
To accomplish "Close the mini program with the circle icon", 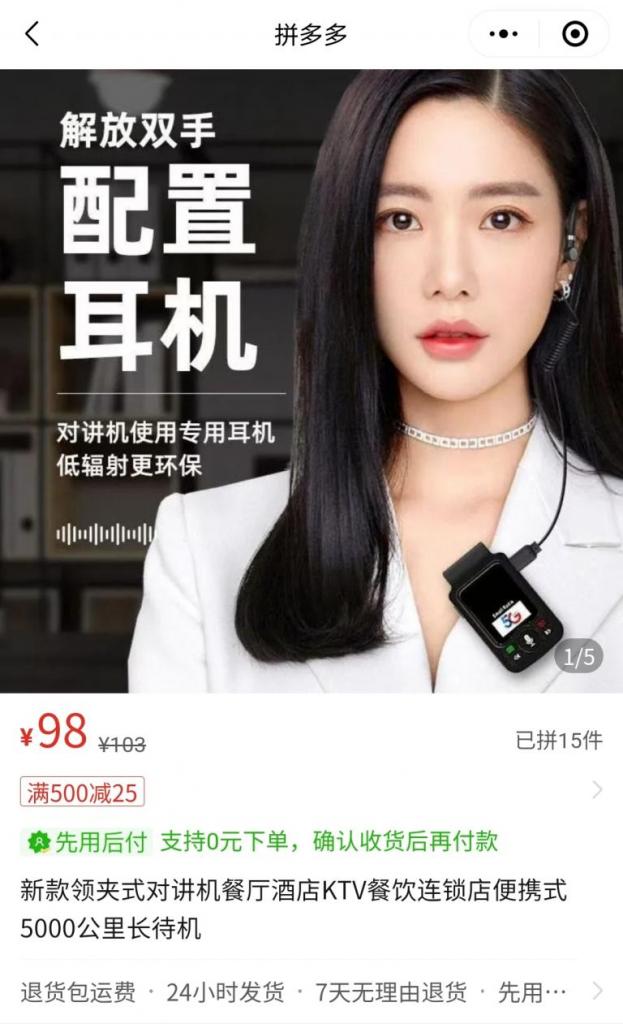I will pyautogui.click(x=576, y=34).
